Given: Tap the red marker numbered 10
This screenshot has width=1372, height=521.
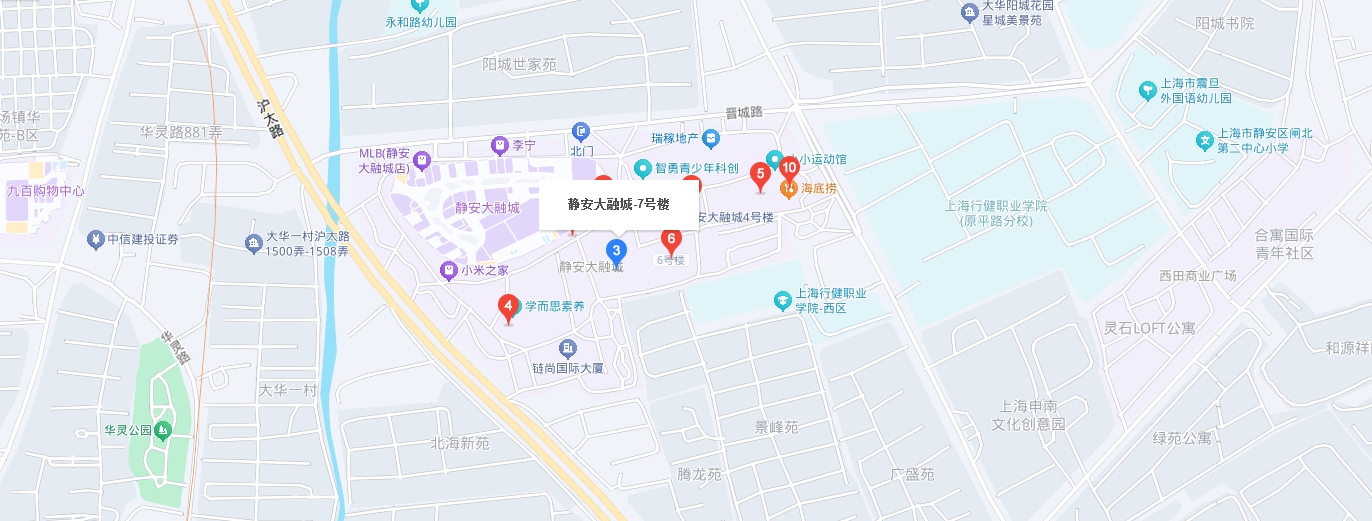Looking at the screenshot, I should (x=789, y=166).
